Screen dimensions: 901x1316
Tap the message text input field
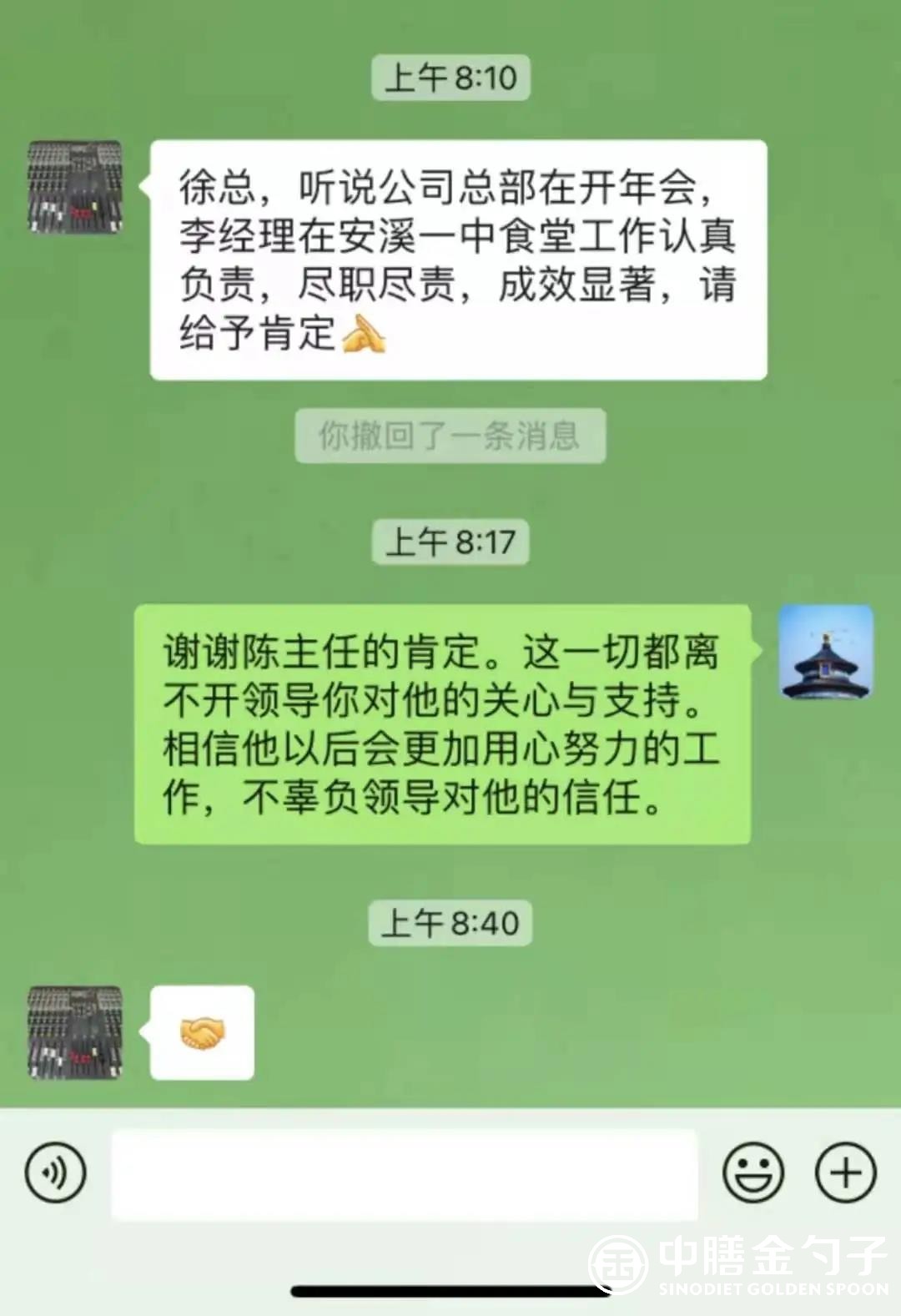(405, 1174)
